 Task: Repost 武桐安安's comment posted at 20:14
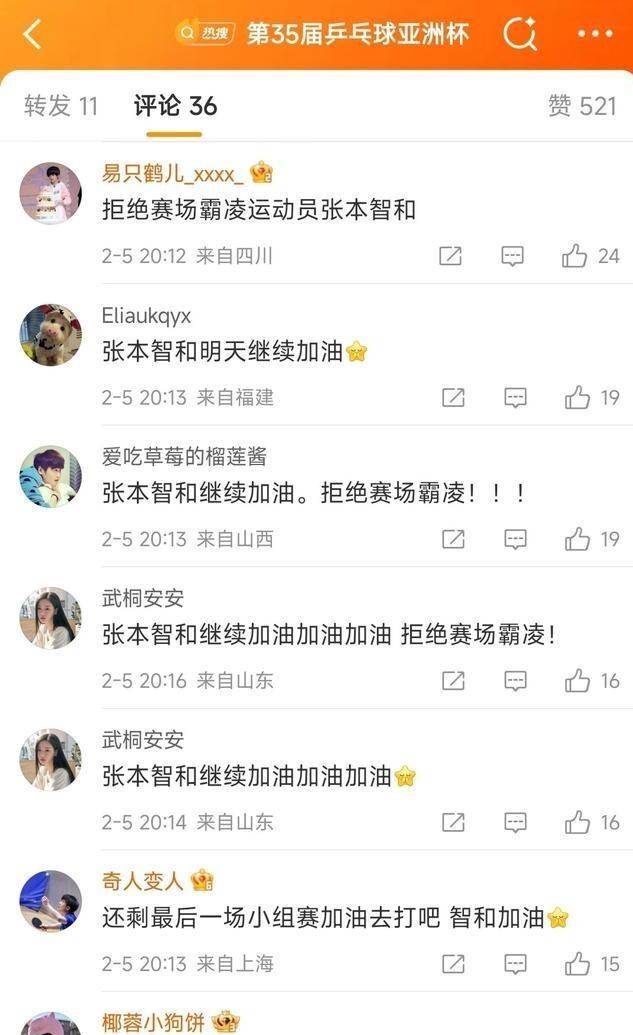(453, 823)
